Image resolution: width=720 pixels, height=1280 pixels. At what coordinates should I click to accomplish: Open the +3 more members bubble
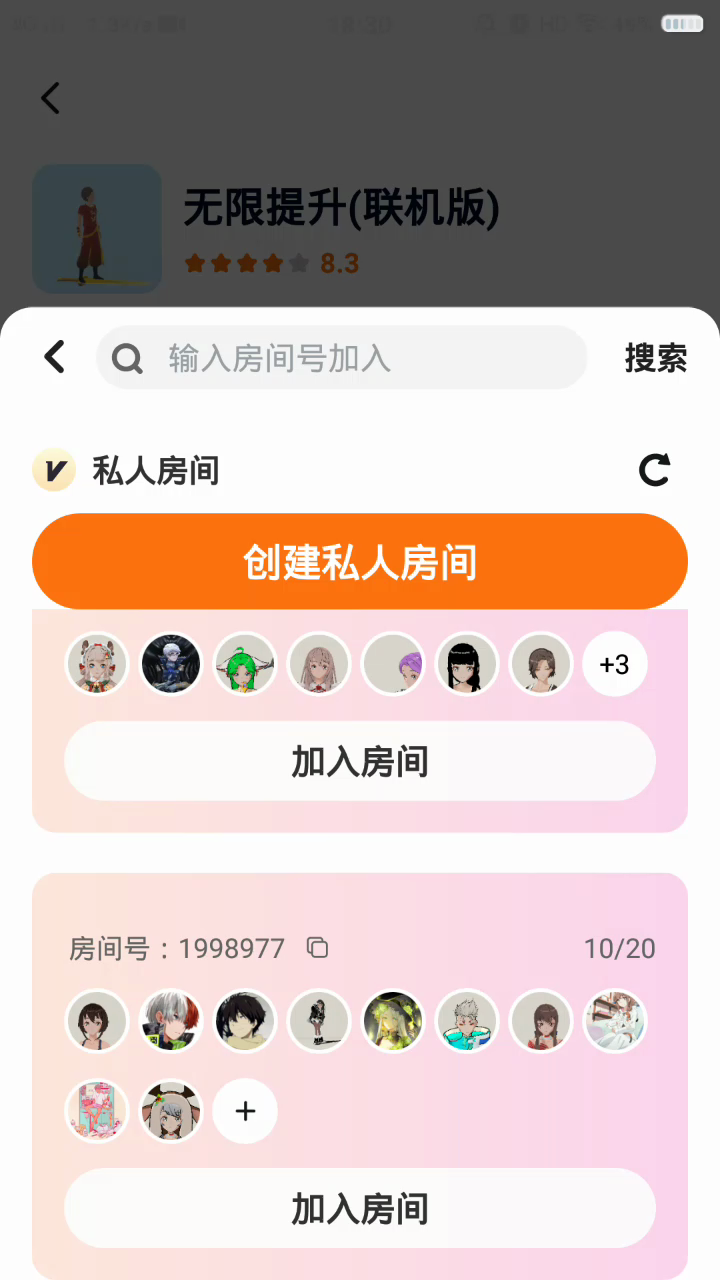[x=614, y=664]
